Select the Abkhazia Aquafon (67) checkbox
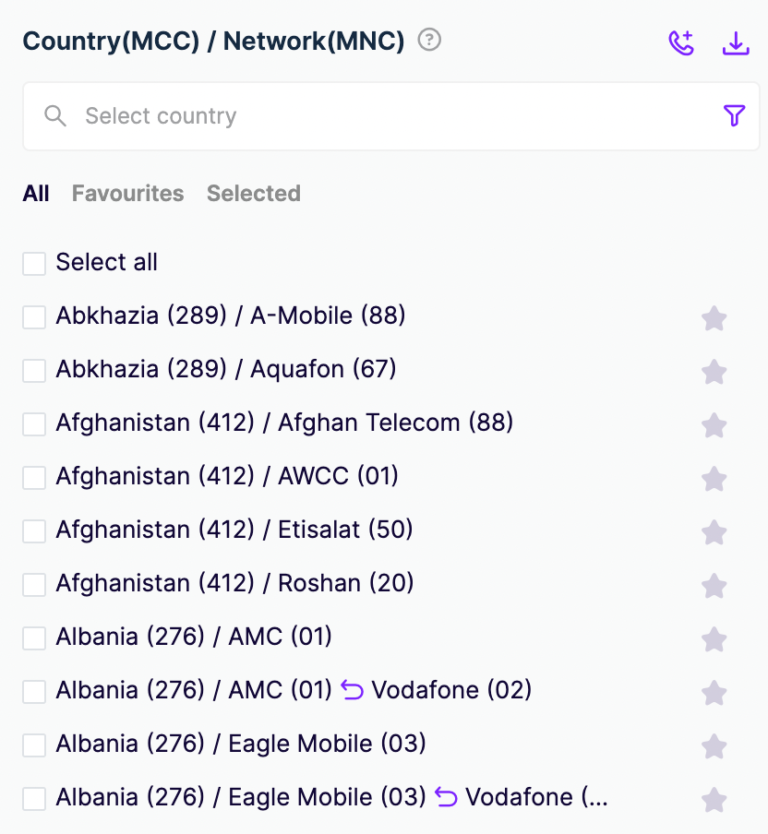The image size is (768, 834). click(33, 370)
